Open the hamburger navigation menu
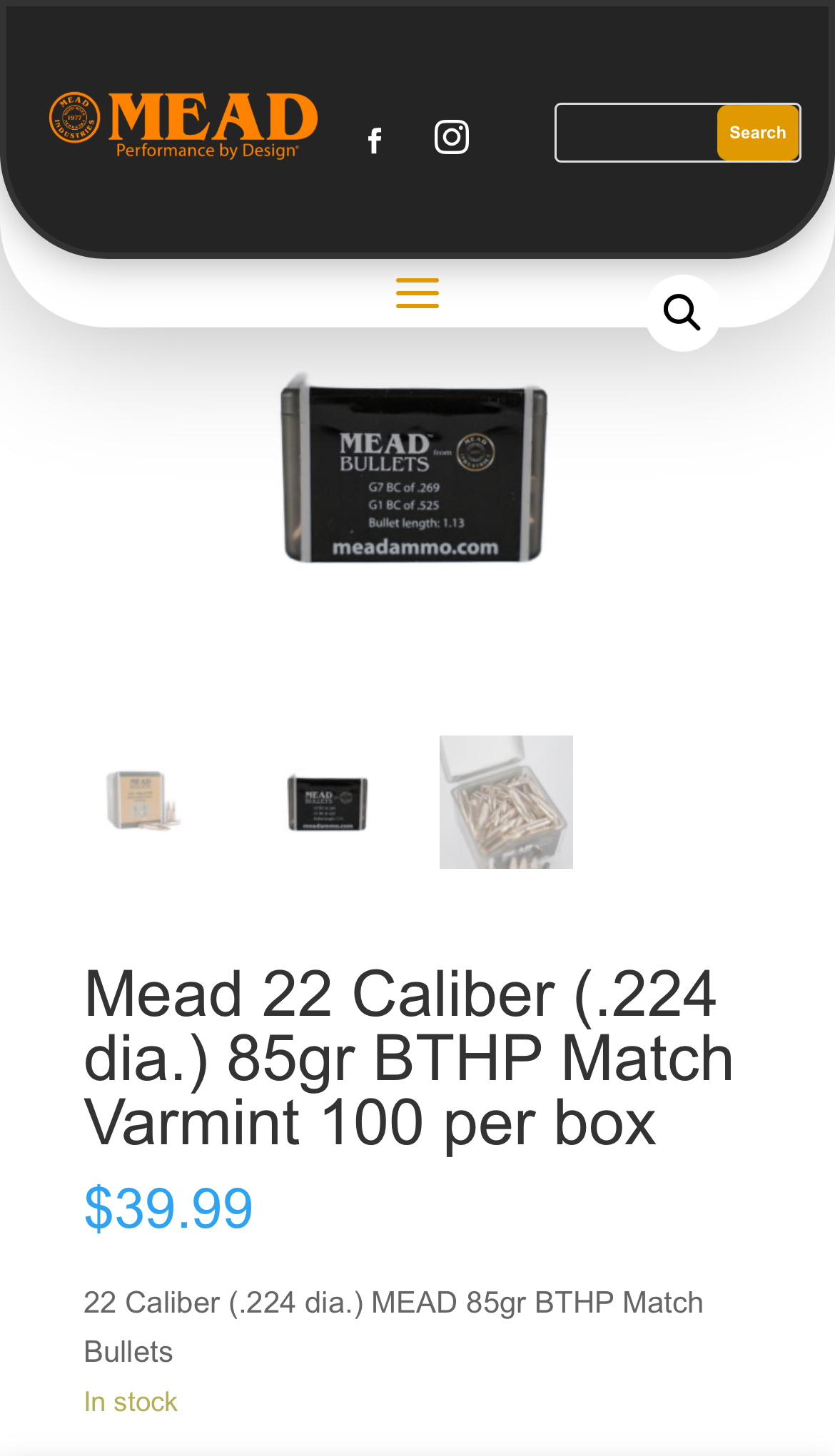 pyautogui.click(x=417, y=293)
